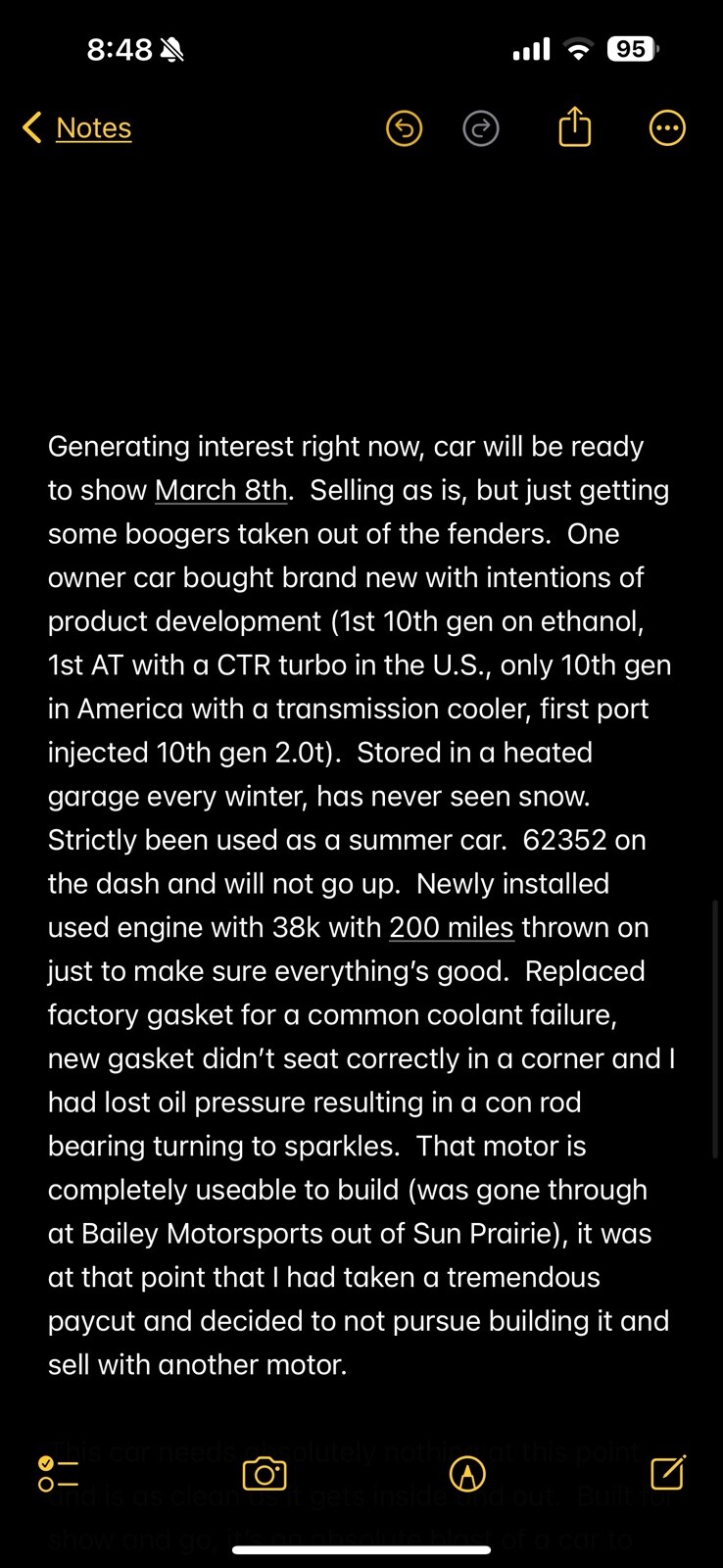Redo the last undone edit
Viewport: 723px width, 1568px height.
pos(480,128)
